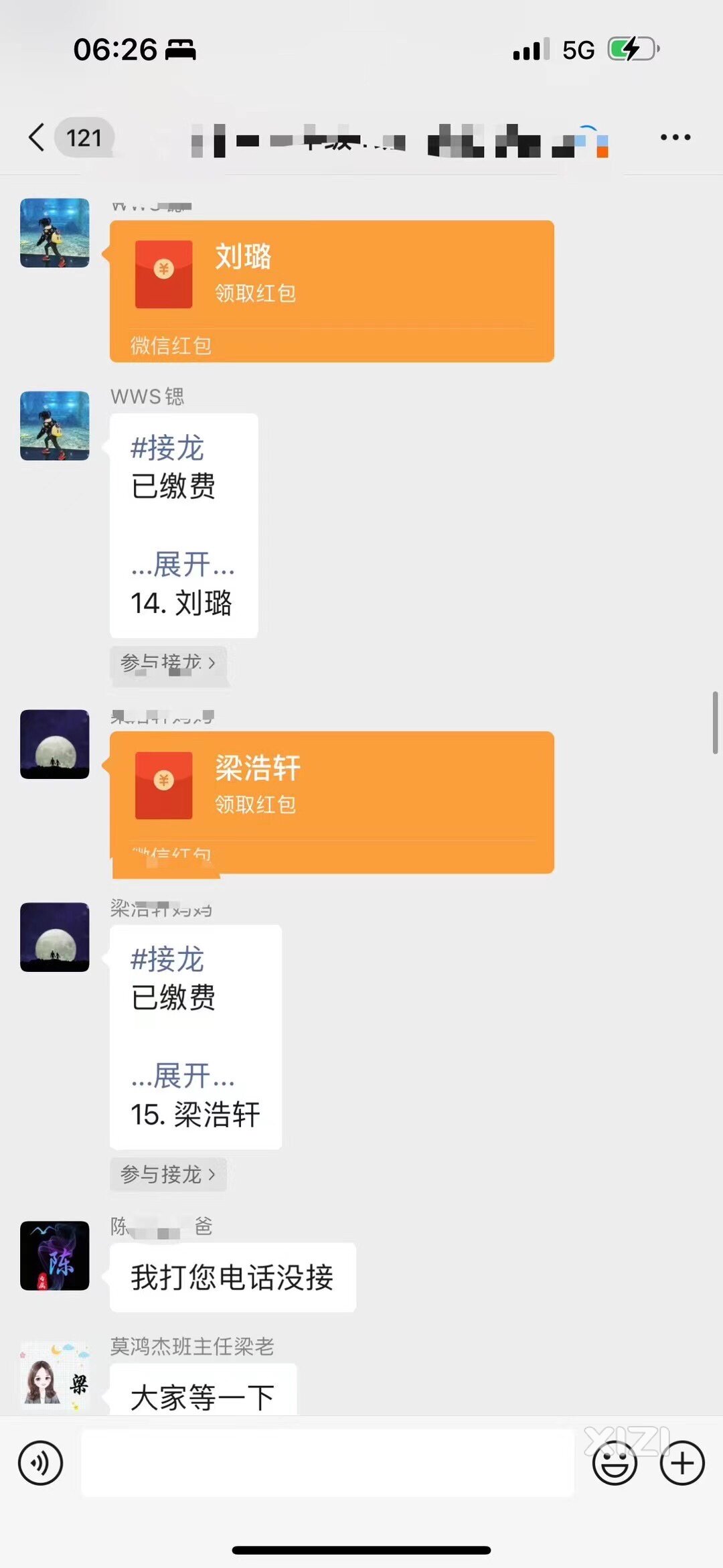723x1568 pixels.
Task: Join the 接龙 under the 15. 梁浩轩 message
Action: [168, 1174]
